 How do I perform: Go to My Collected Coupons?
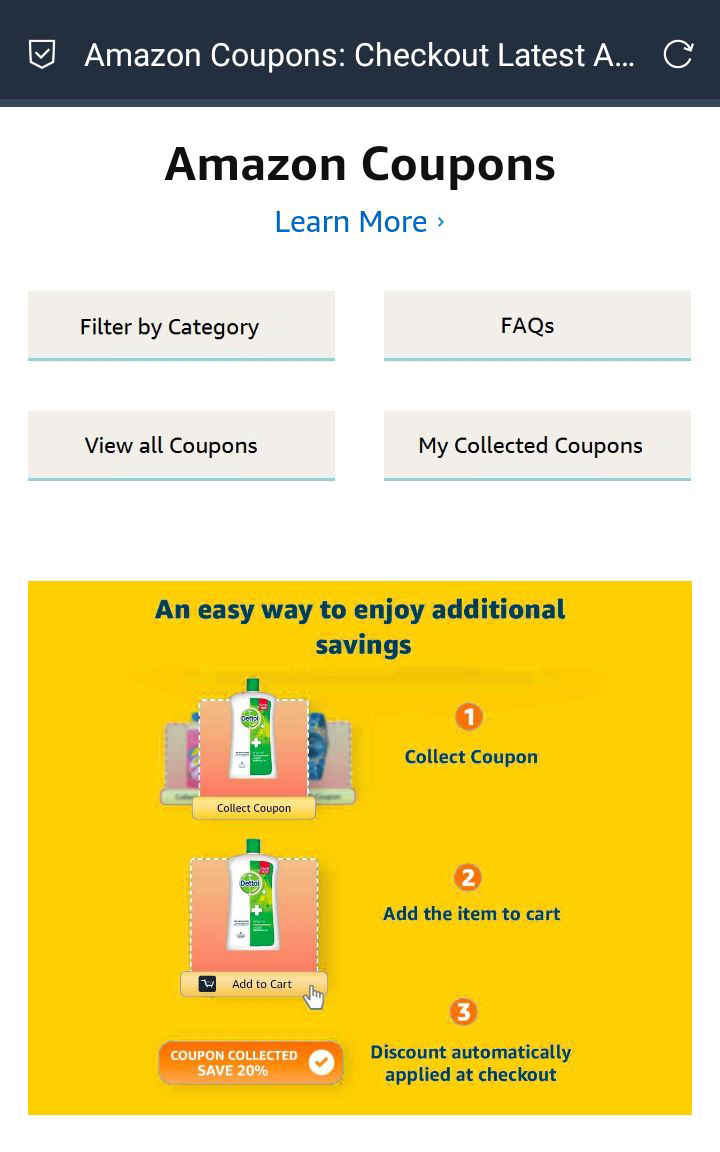pos(537,446)
